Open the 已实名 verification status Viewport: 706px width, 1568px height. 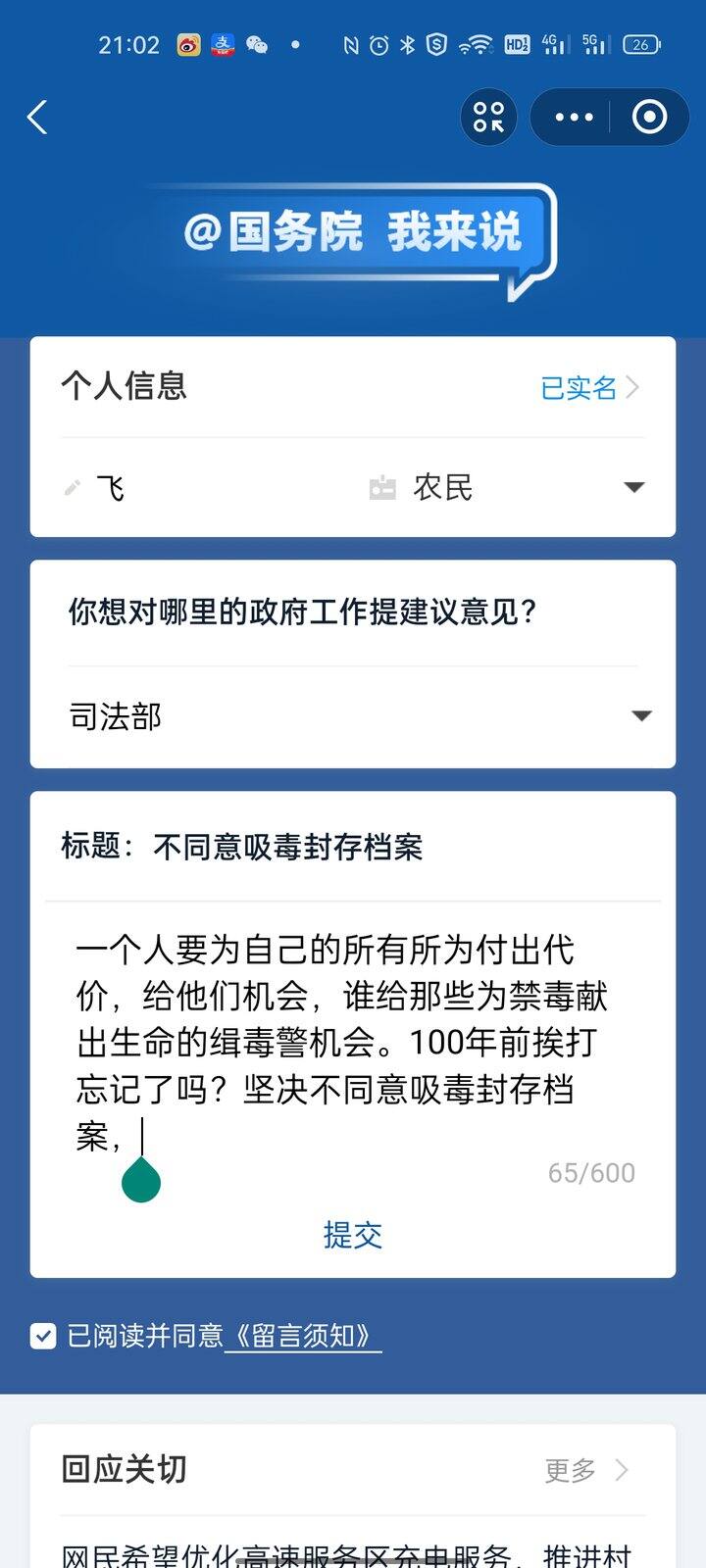588,388
